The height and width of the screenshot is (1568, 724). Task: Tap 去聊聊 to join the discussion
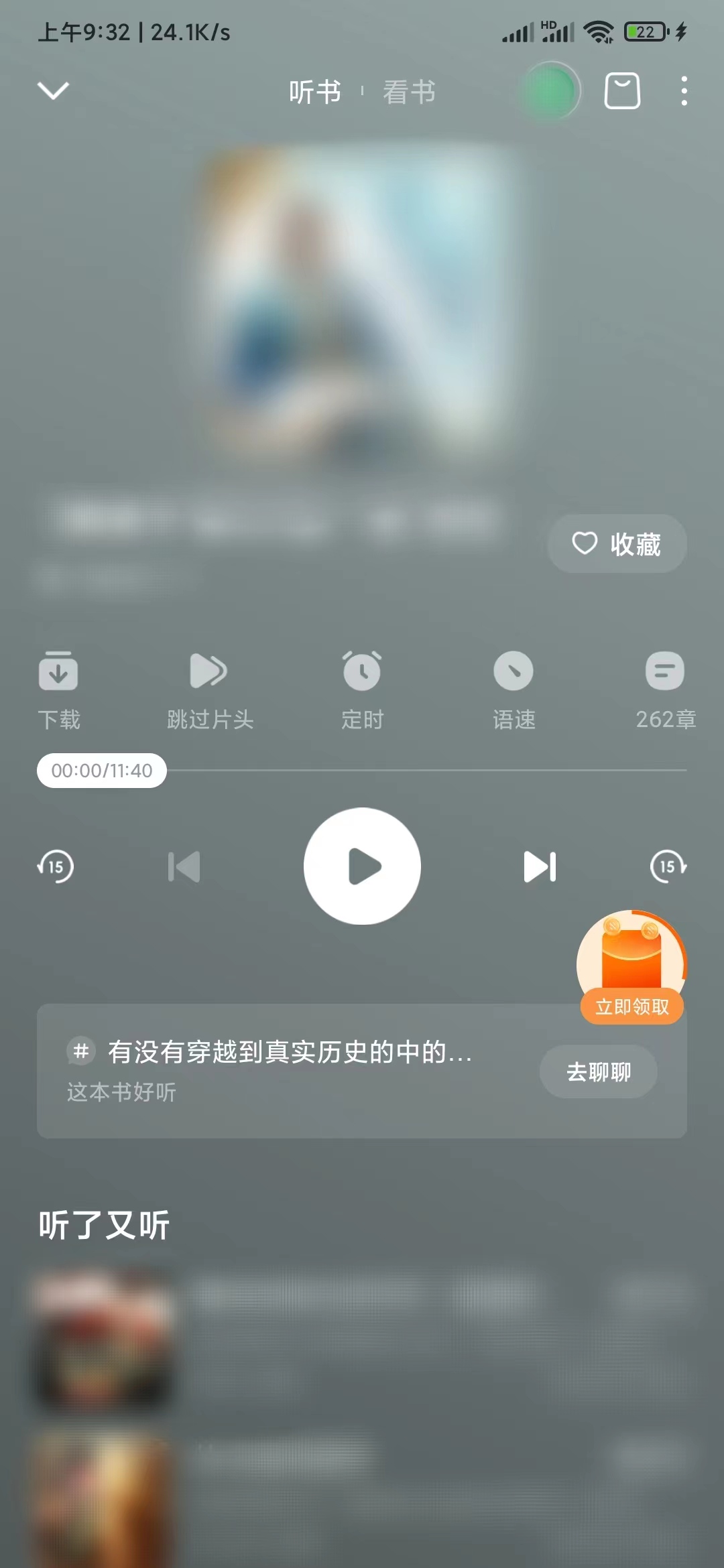(599, 1072)
